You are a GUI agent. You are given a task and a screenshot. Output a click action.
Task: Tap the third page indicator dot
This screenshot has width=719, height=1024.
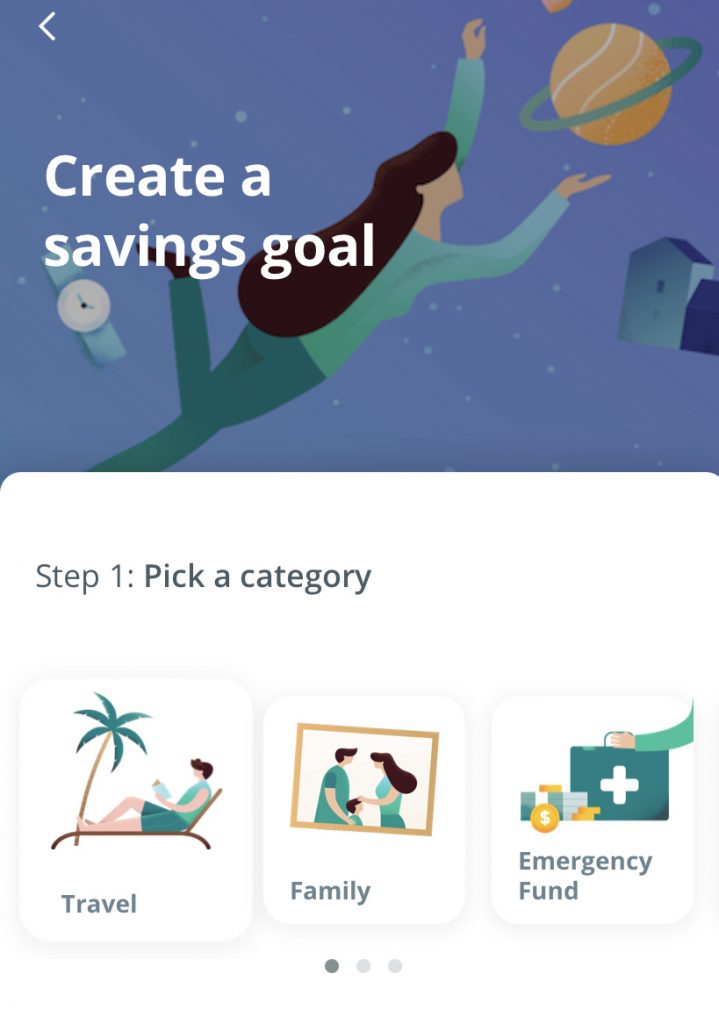(x=395, y=966)
